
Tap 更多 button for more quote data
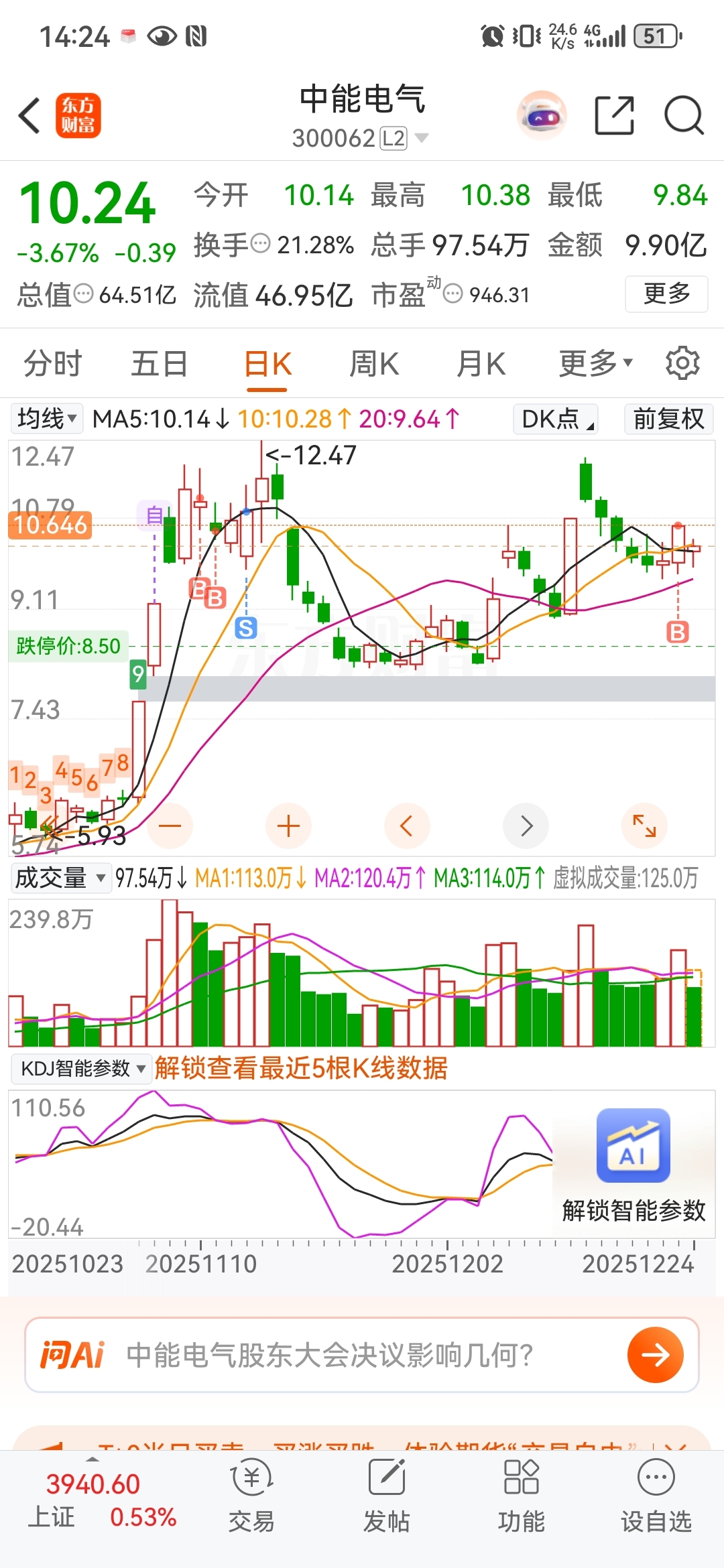point(666,293)
